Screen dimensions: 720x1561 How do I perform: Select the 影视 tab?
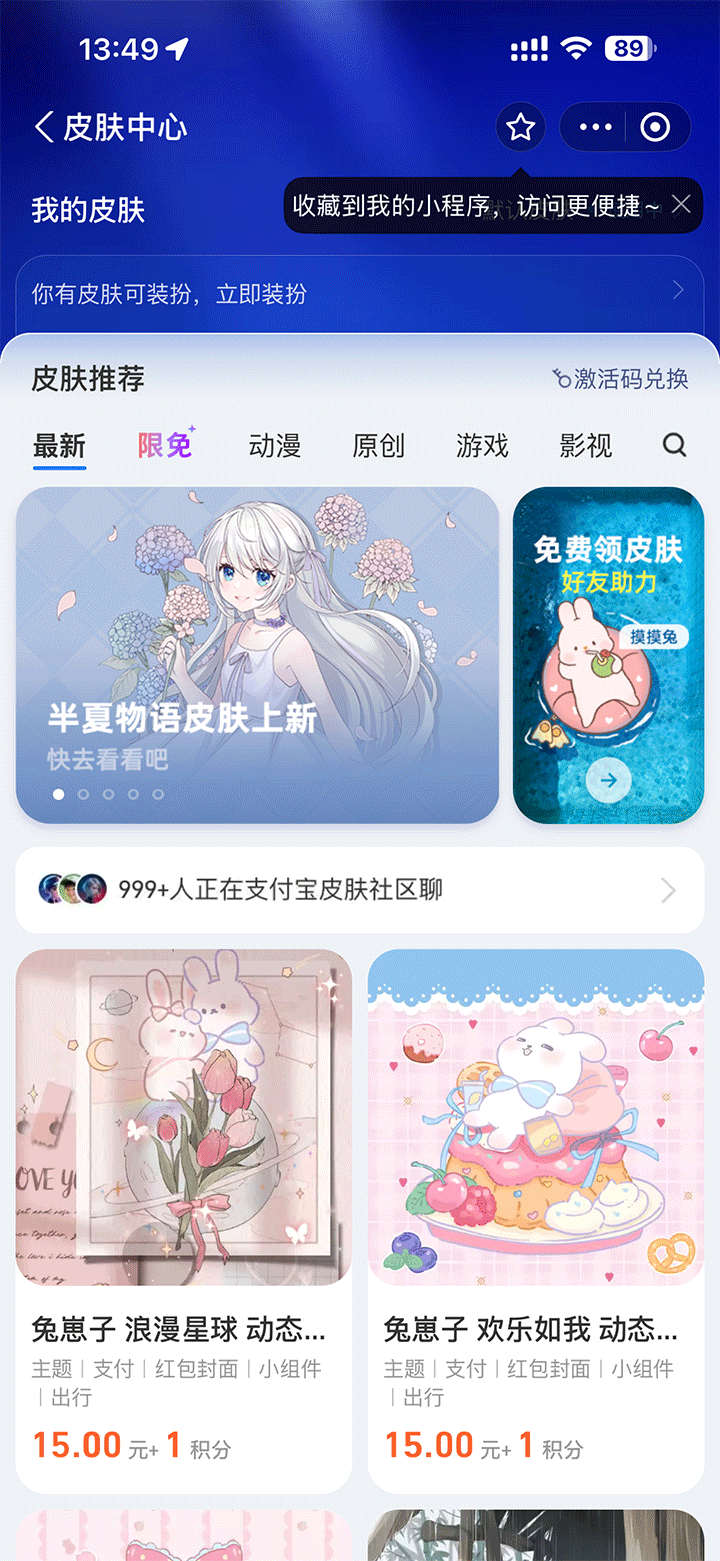pyautogui.click(x=585, y=445)
